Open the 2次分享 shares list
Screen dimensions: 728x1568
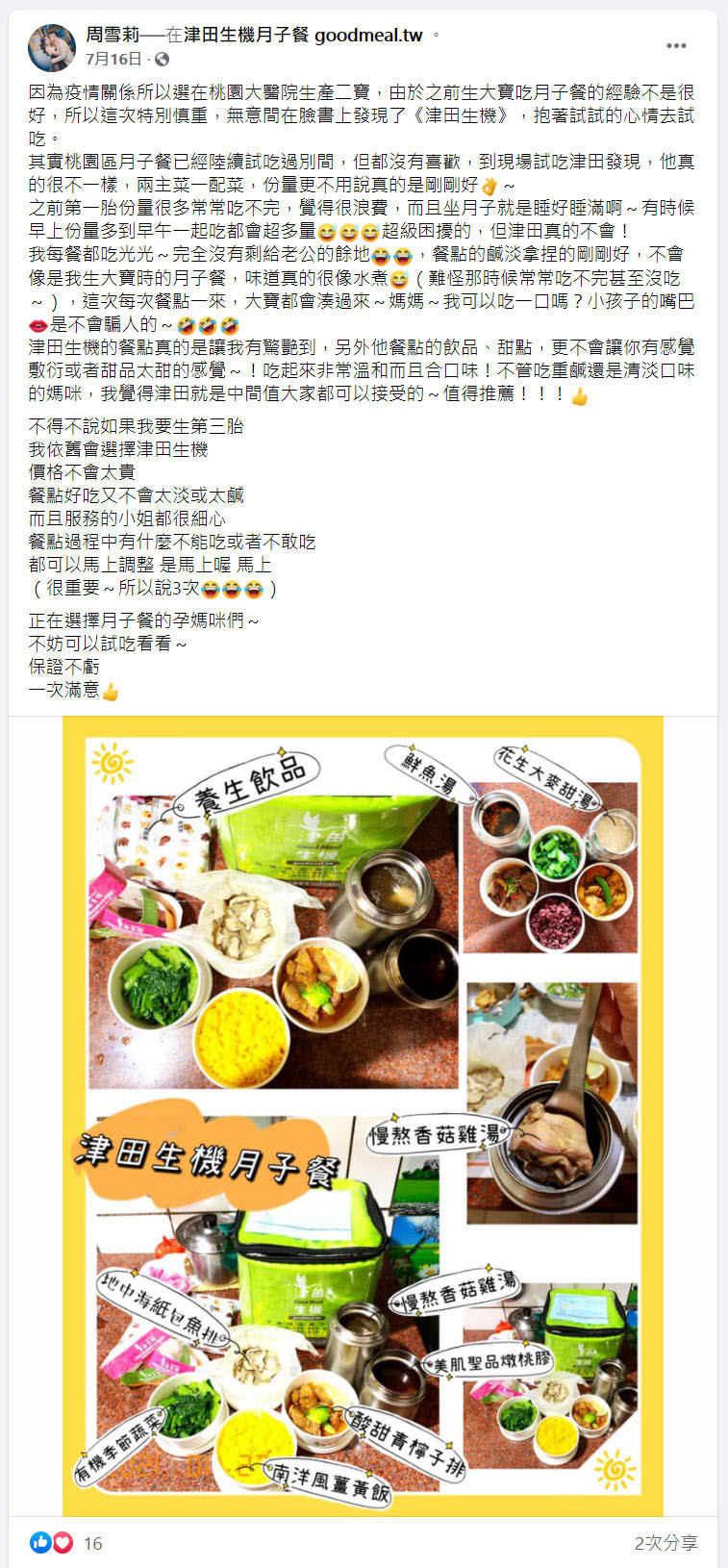[665, 1542]
